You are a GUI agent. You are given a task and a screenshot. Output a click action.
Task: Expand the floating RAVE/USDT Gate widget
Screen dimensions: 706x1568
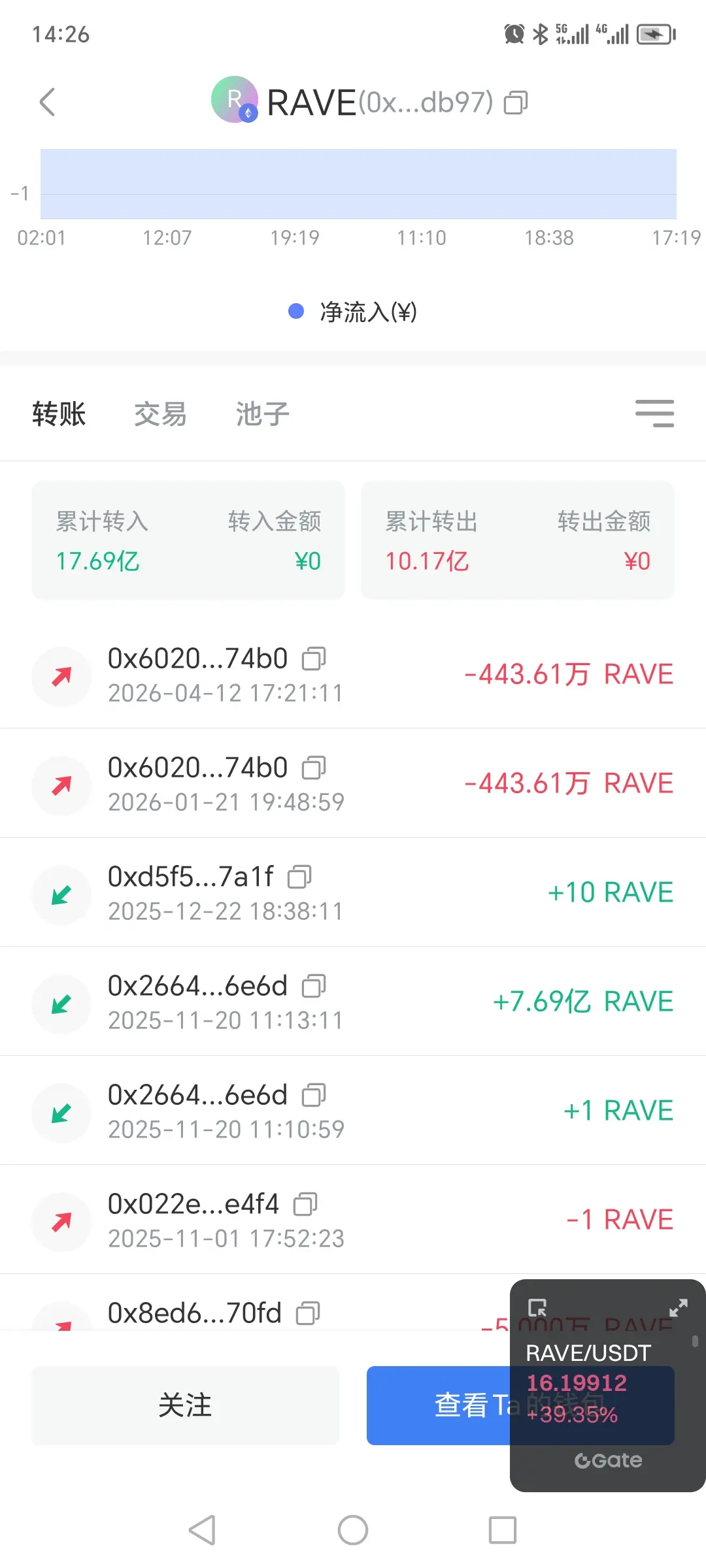click(679, 1307)
